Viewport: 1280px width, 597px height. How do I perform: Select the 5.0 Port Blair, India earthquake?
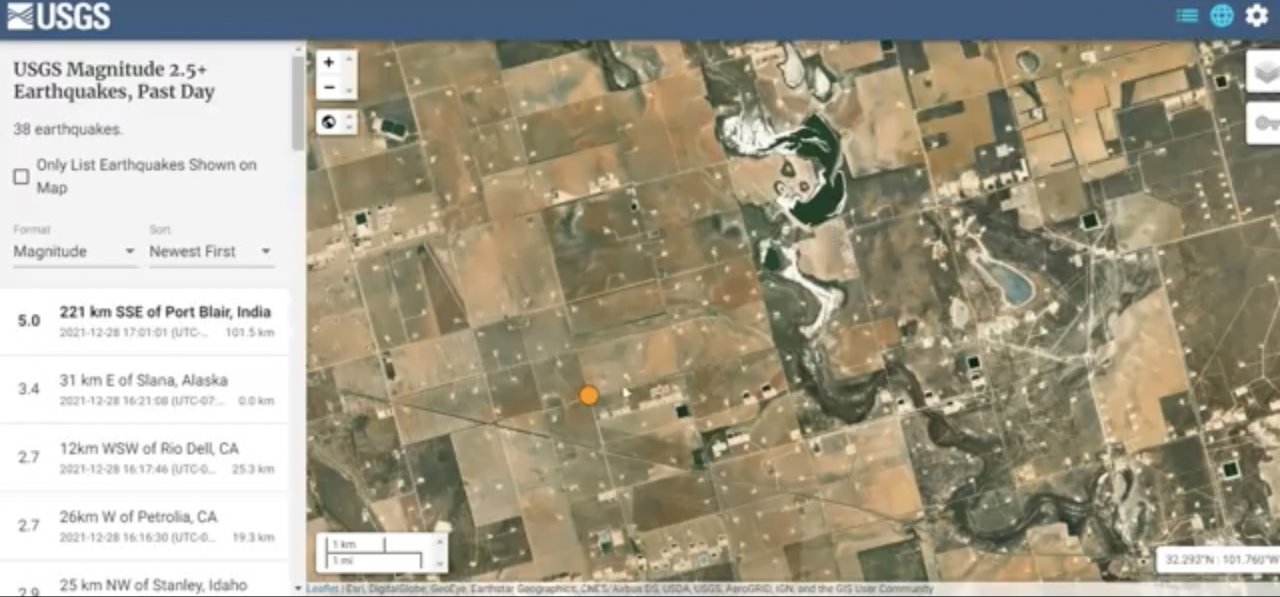tap(146, 321)
